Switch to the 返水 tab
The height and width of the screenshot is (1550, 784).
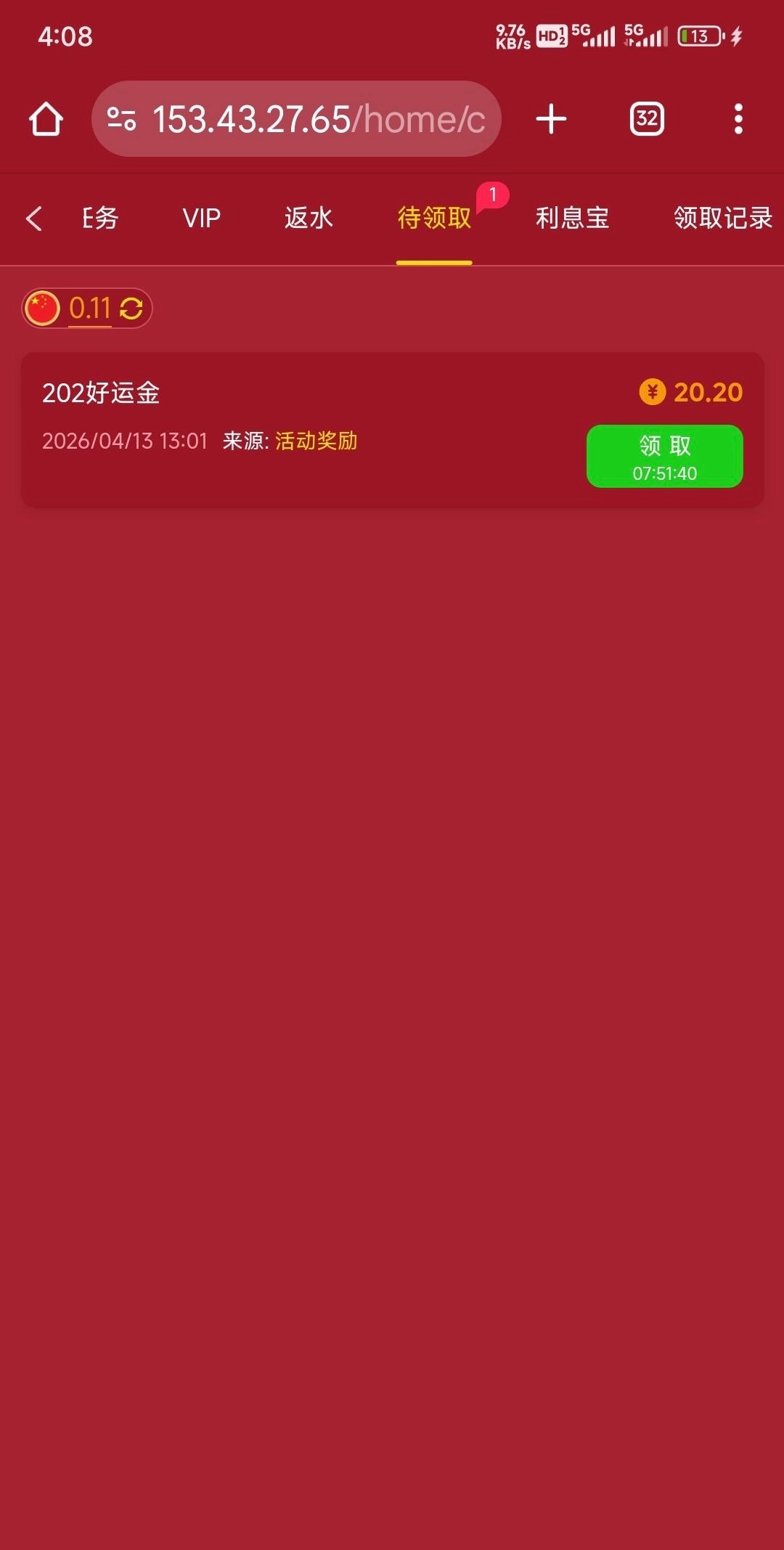309,218
